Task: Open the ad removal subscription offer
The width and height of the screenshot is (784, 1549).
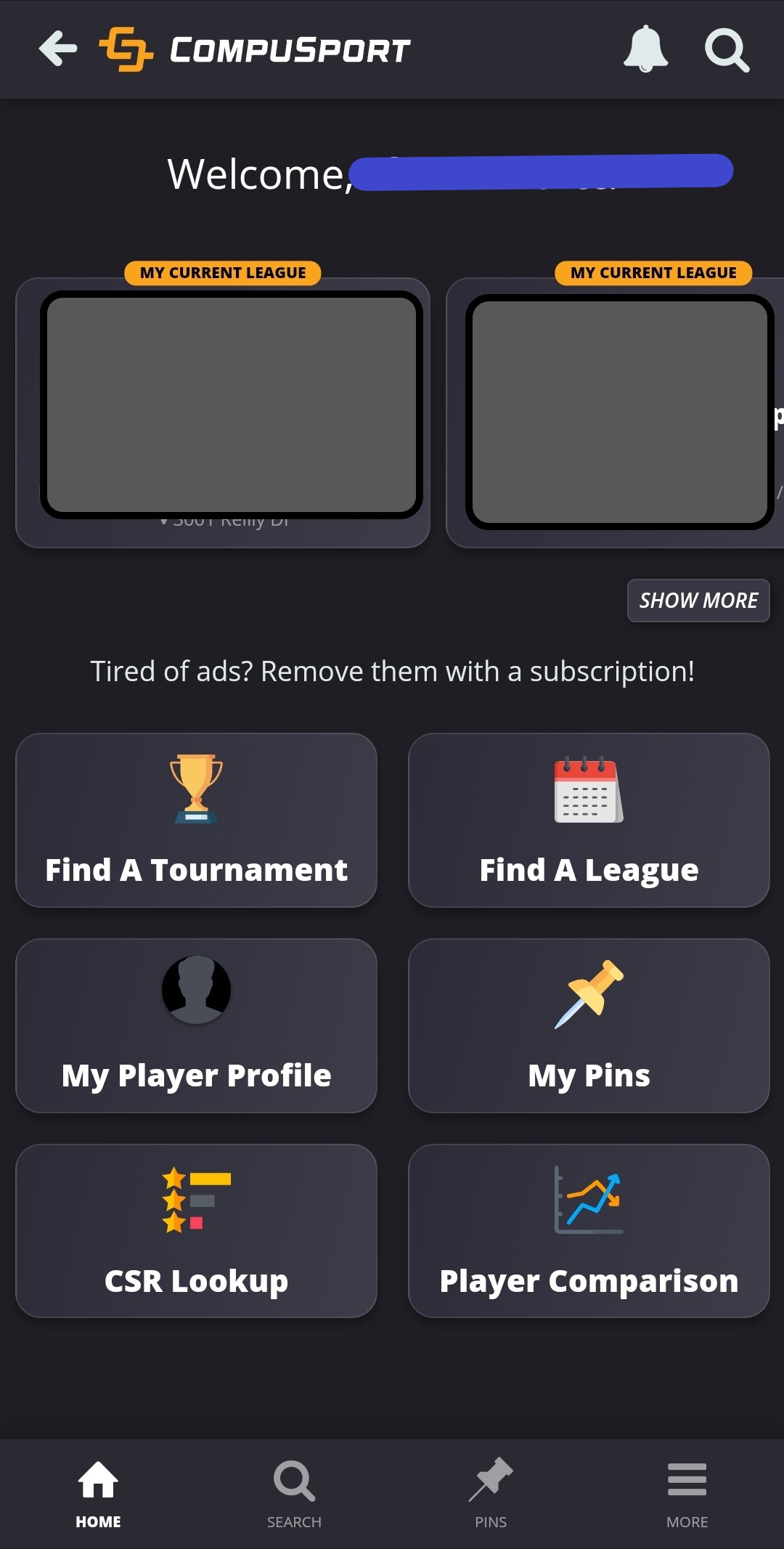Action: pos(392,672)
